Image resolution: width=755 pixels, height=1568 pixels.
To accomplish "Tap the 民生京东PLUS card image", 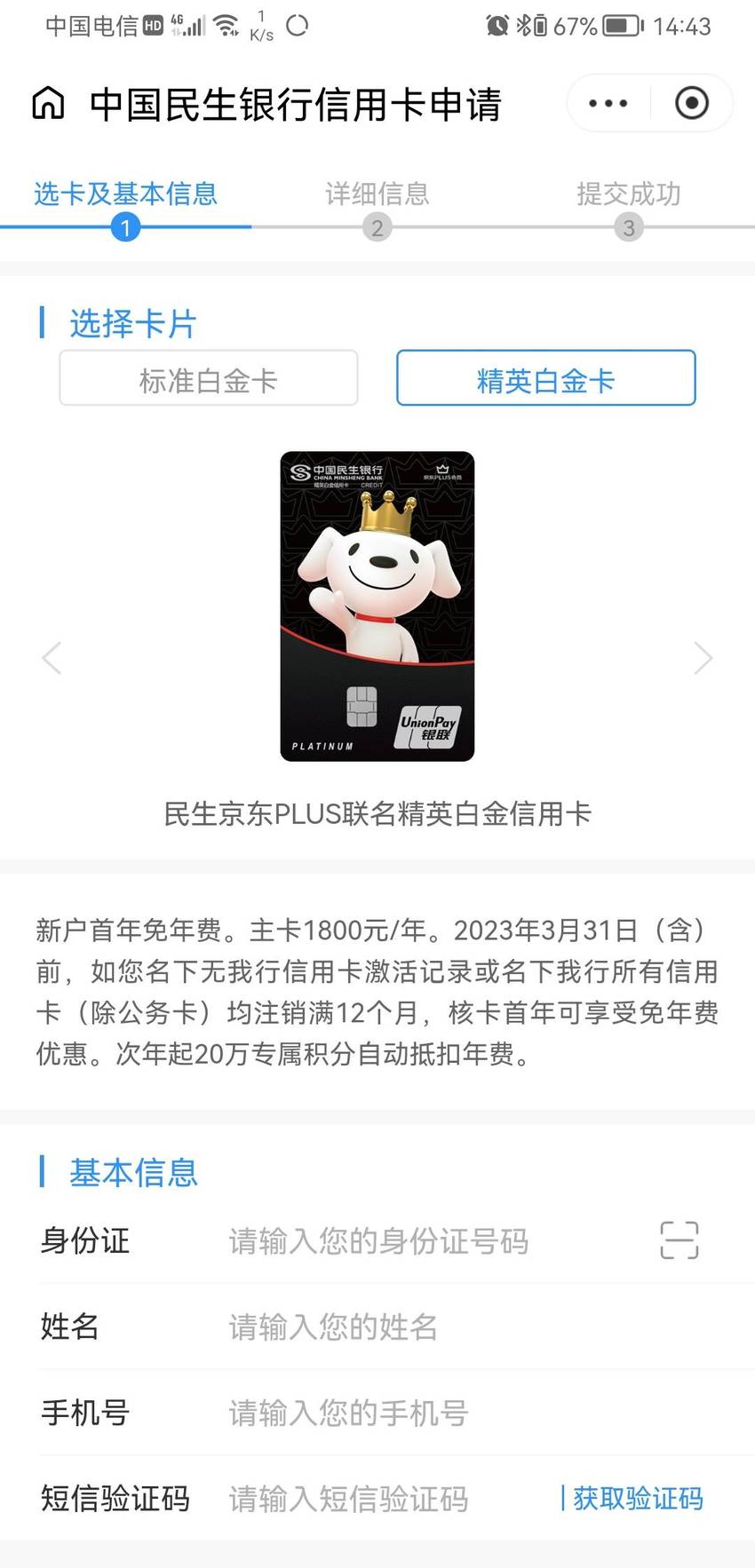I will point(377,606).
